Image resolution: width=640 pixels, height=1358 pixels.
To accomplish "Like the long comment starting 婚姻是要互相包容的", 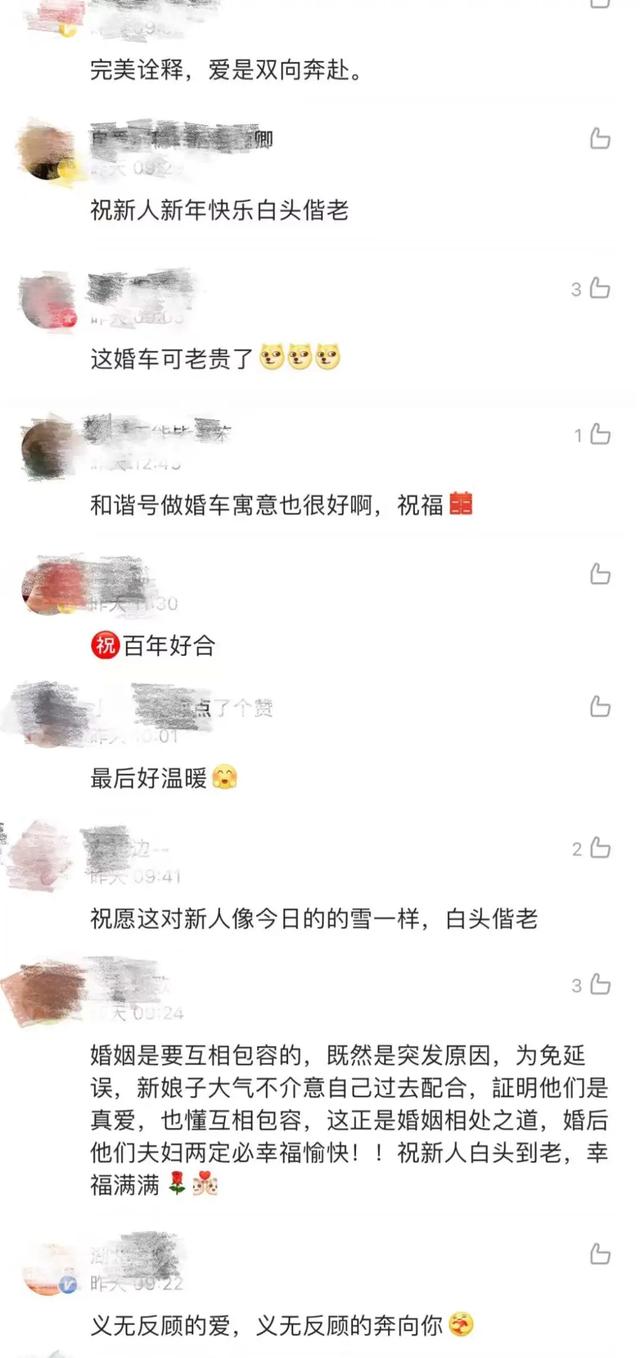I will (x=600, y=985).
